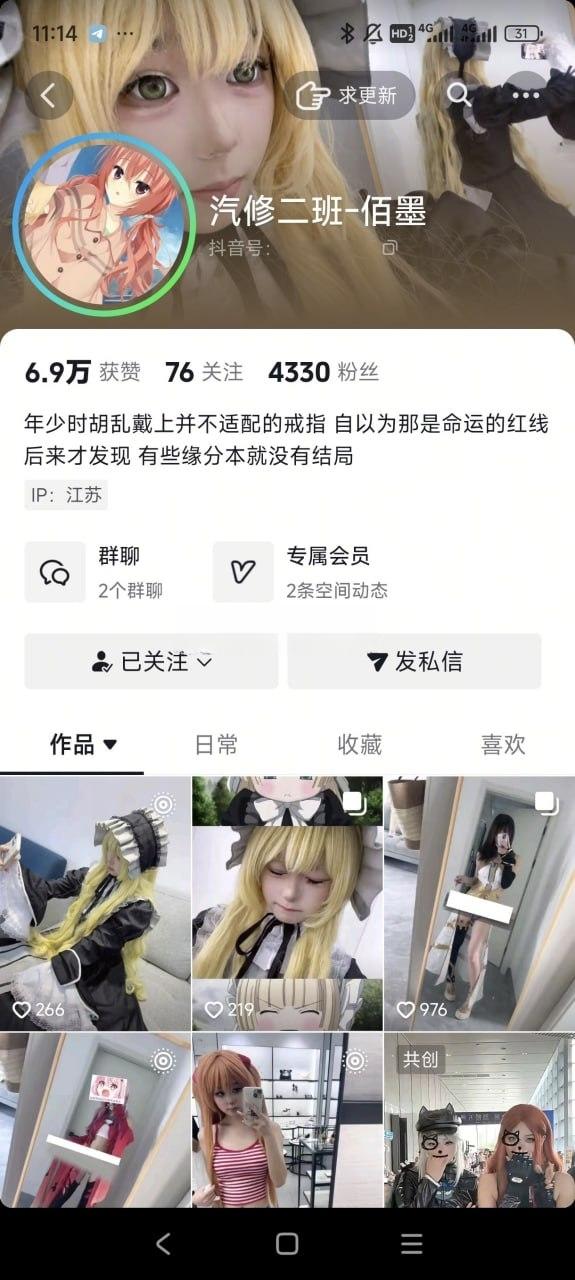Go back using the top-left arrow
This screenshot has height=1280, width=575.
coord(49,95)
